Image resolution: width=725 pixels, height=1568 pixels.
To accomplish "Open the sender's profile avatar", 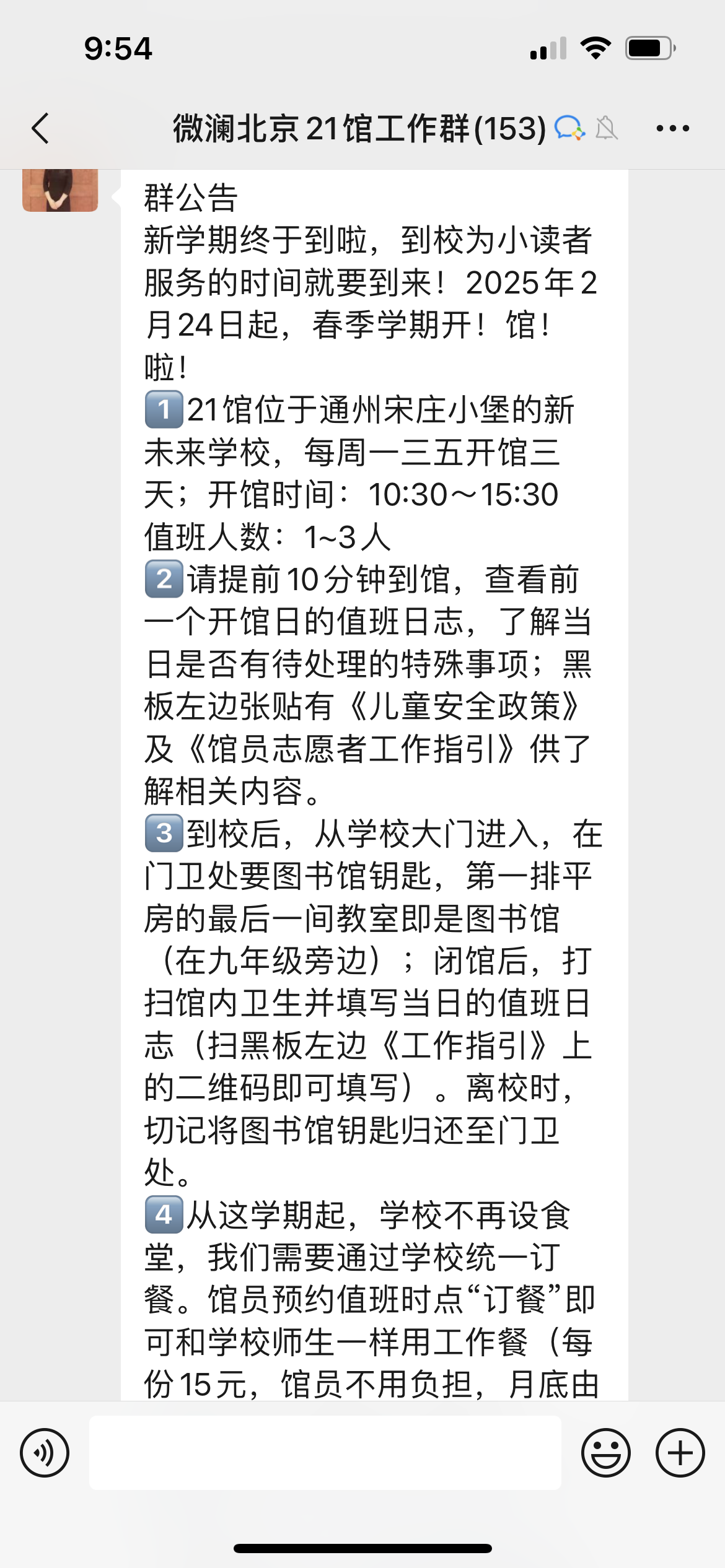I will pos(60,190).
